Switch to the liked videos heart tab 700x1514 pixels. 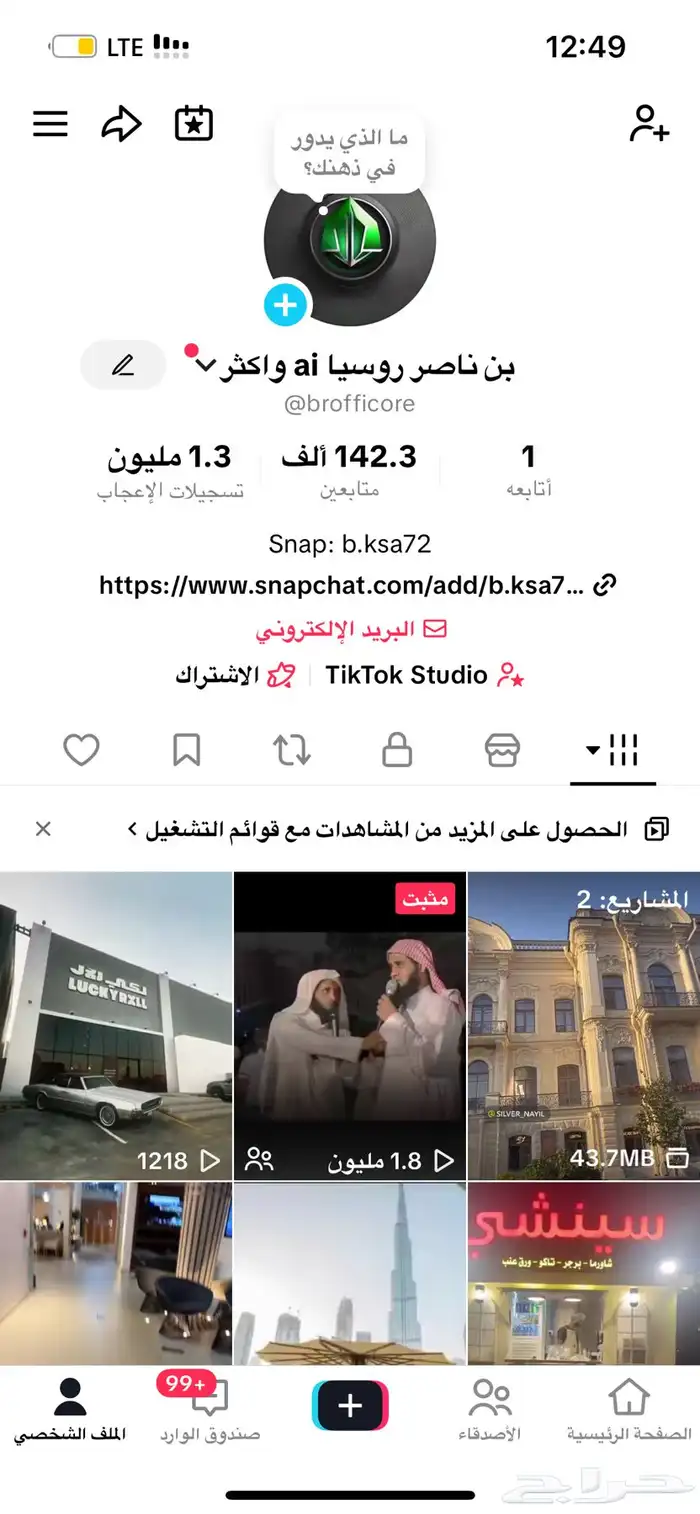coord(81,750)
